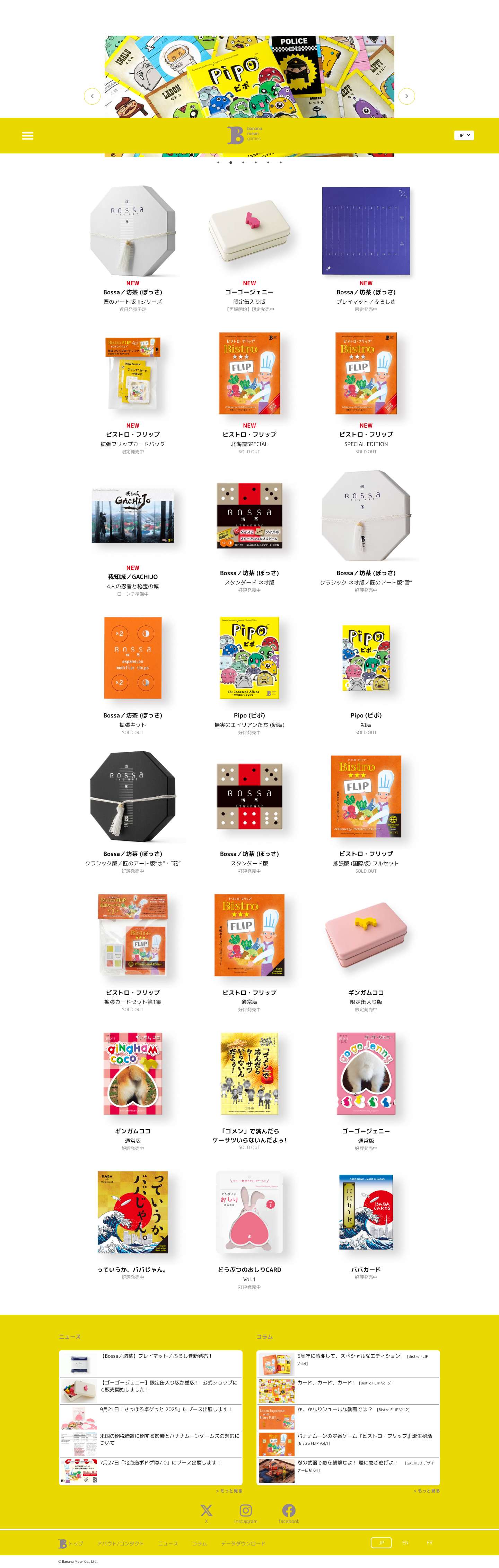Image resolution: width=499 pixels, height=1568 pixels.
Task: Open the Instagram page link
Action: coord(246,1512)
